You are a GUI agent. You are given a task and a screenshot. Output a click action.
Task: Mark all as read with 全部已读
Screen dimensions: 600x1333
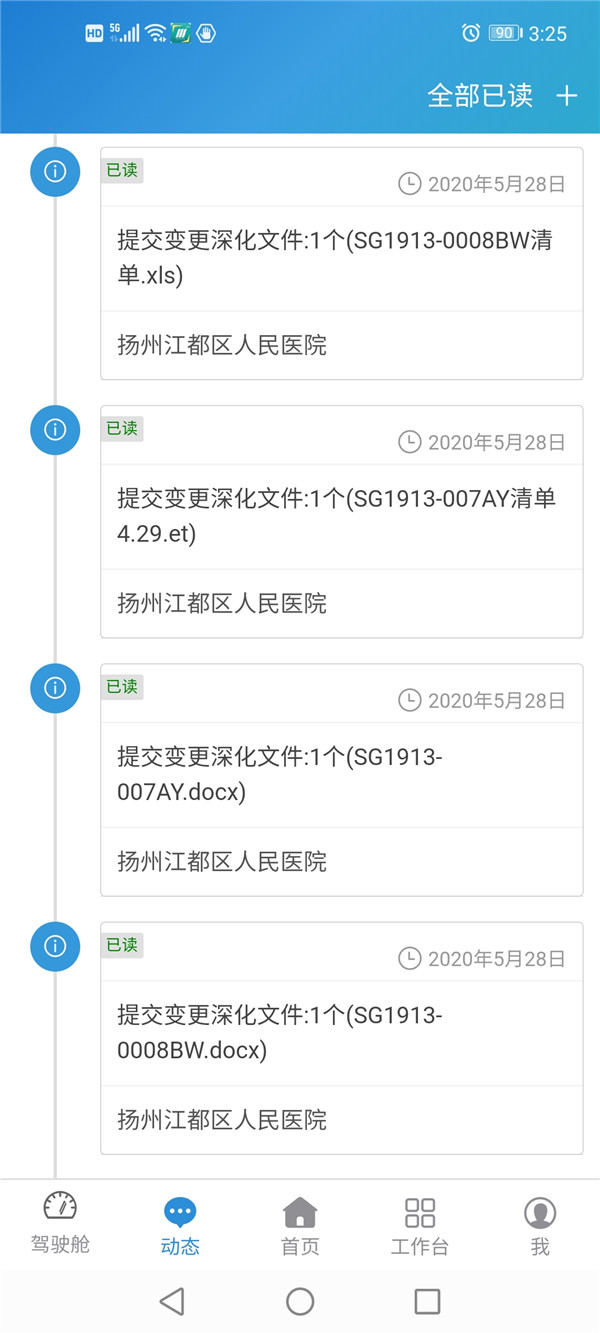[x=480, y=96]
